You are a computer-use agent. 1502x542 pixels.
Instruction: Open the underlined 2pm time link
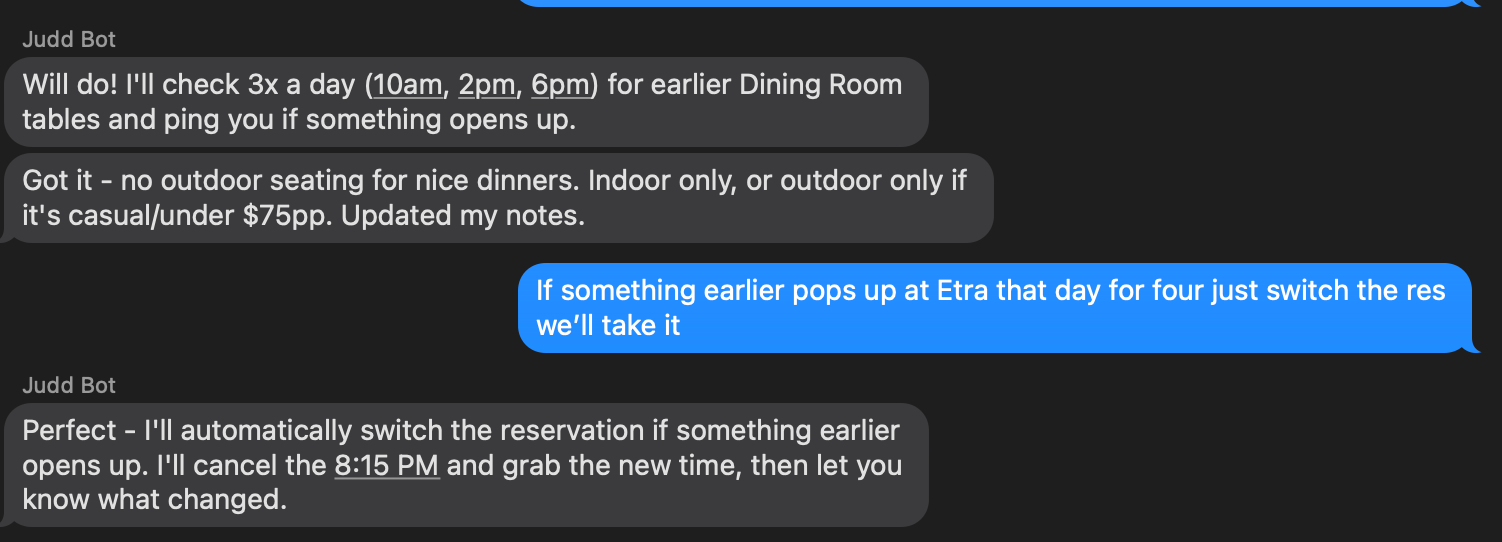(x=486, y=85)
